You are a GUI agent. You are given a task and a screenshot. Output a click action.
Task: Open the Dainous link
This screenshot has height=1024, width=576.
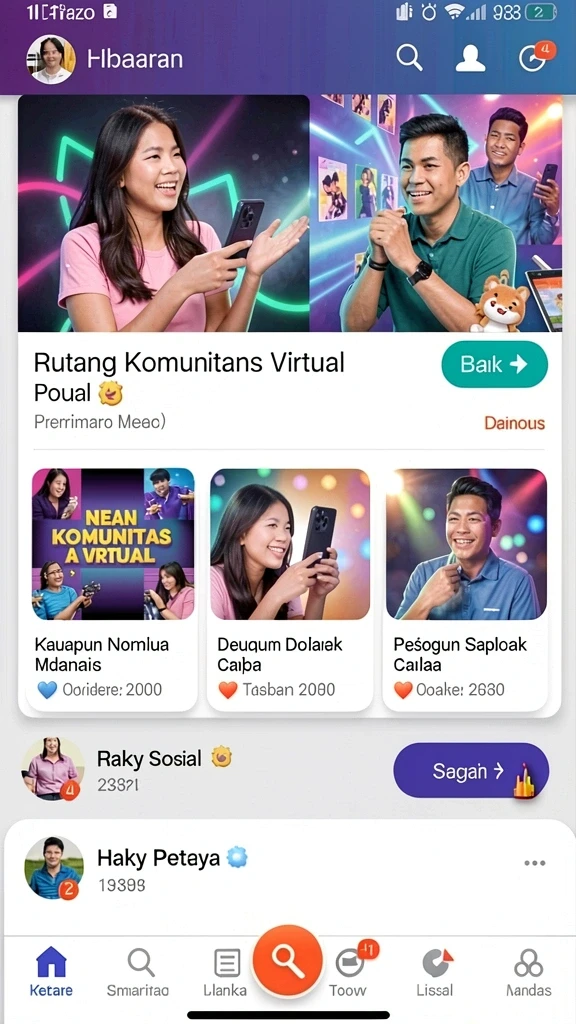(514, 423)
